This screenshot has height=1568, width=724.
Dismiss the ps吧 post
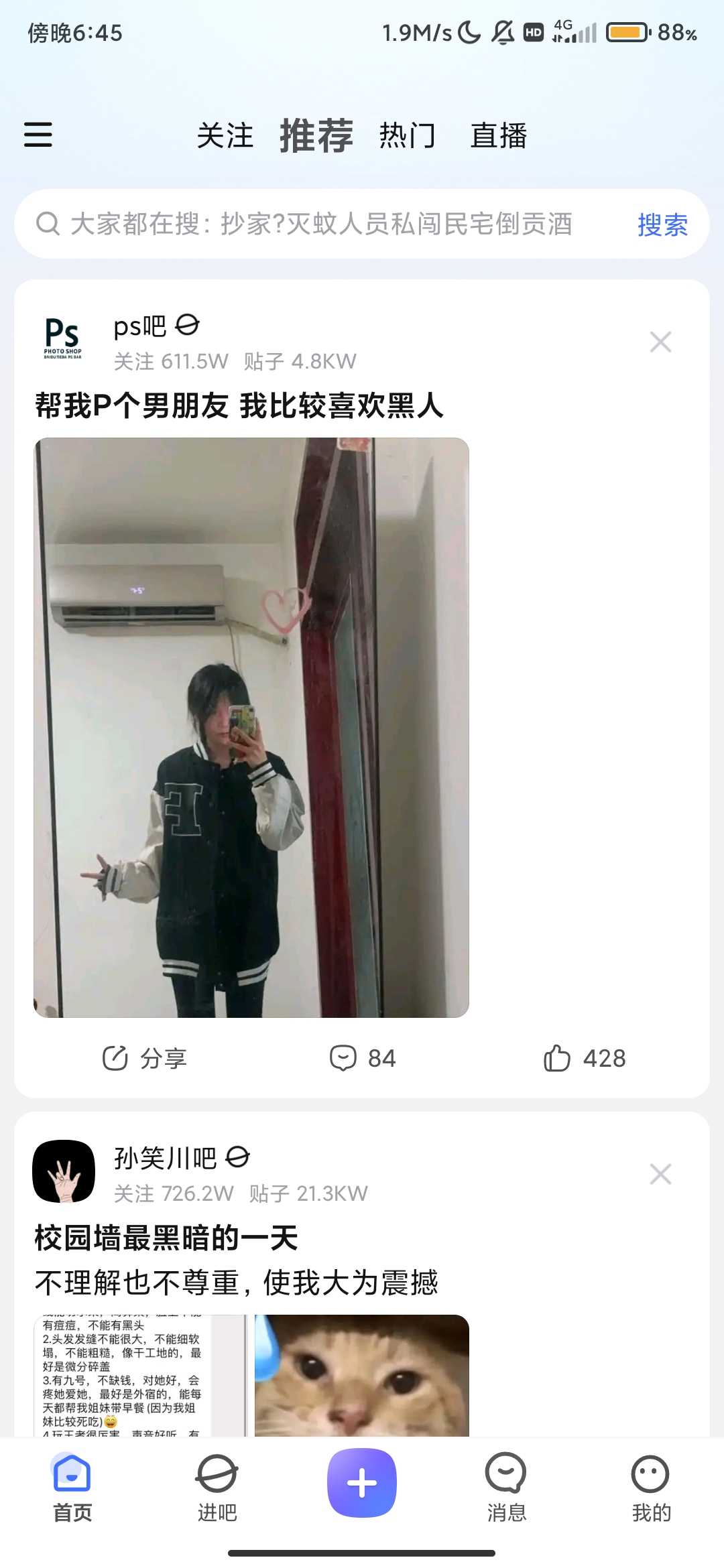click(660, 342)
